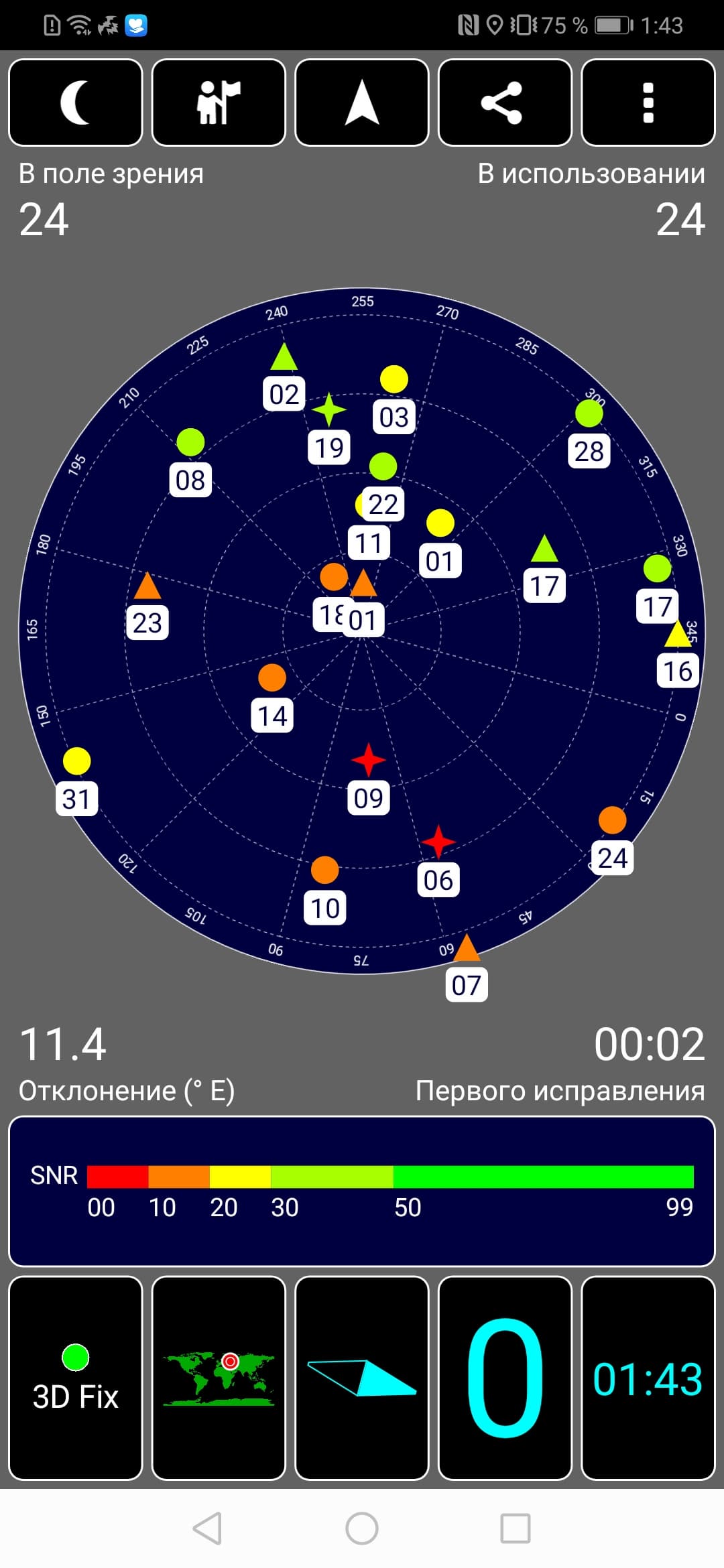Screen dimensions: 724x1568
Task: Open the waypoint flag tool
Action: (219, 103)
